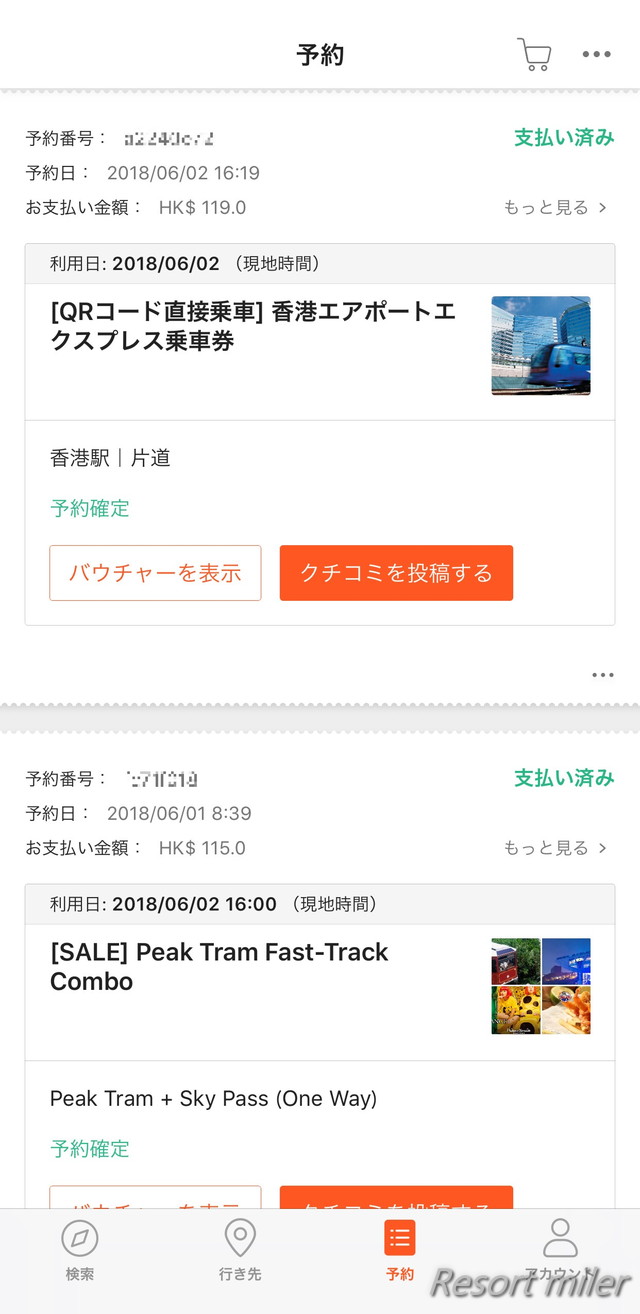Switch to the 検索 tab
The height and width of the screenshot is (1314, 640).
[80, 1250]
